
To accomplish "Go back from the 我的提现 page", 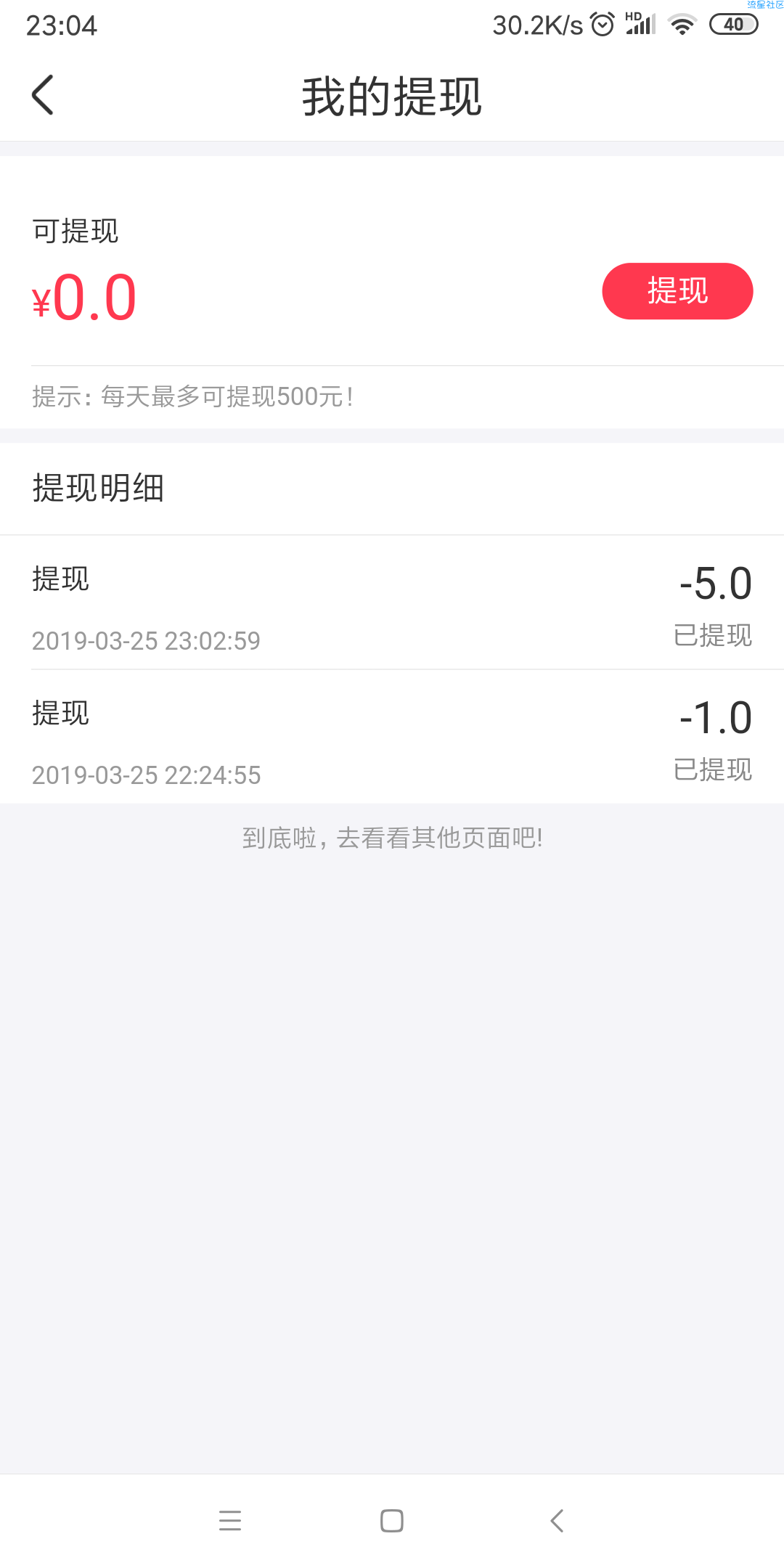I will [43, 95].
